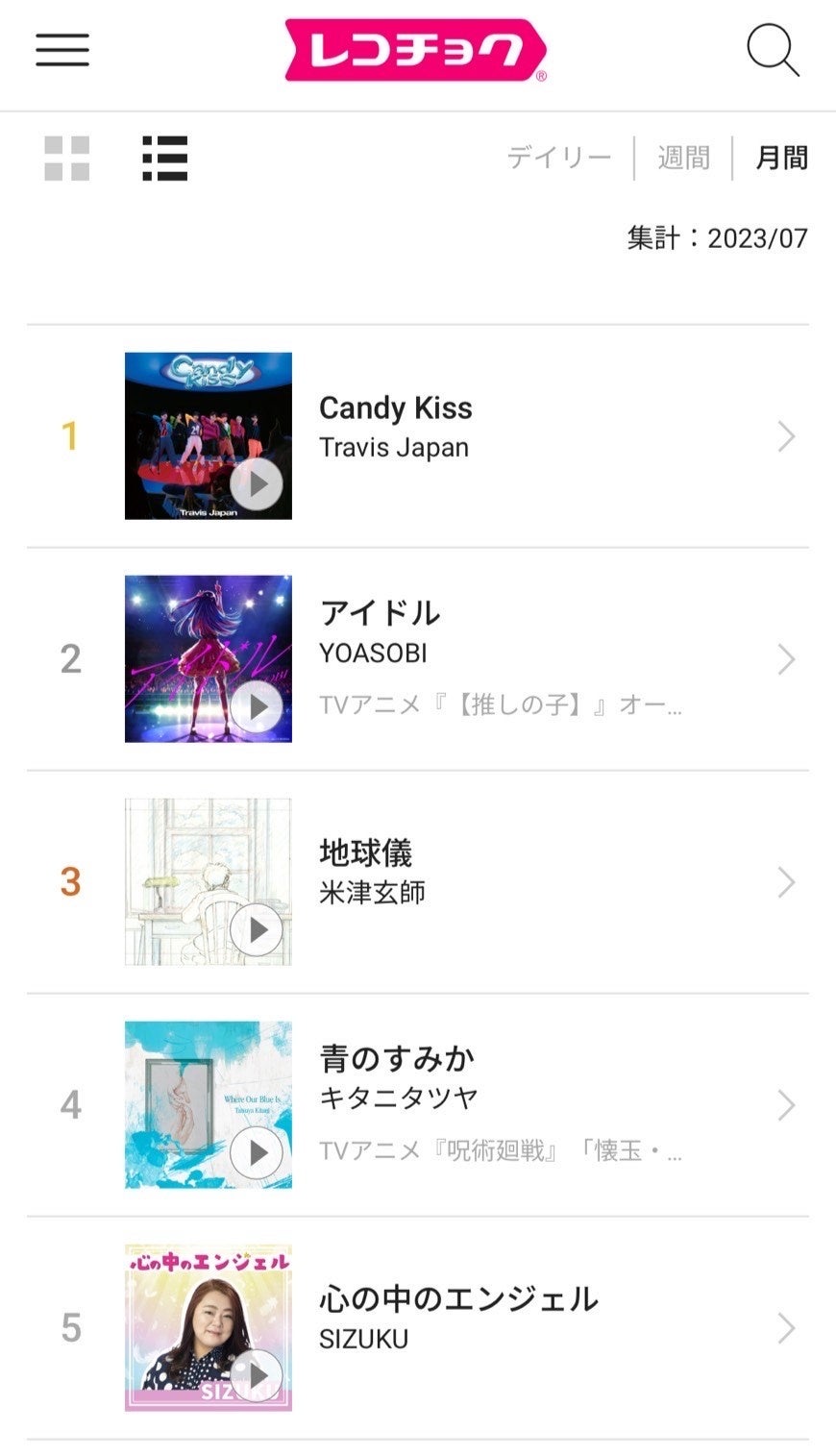836x1456 pixels.
Task: Open 心の中のエンジェル by SIZUKU
Action: pyautogui.click(x=500, y=1319)
